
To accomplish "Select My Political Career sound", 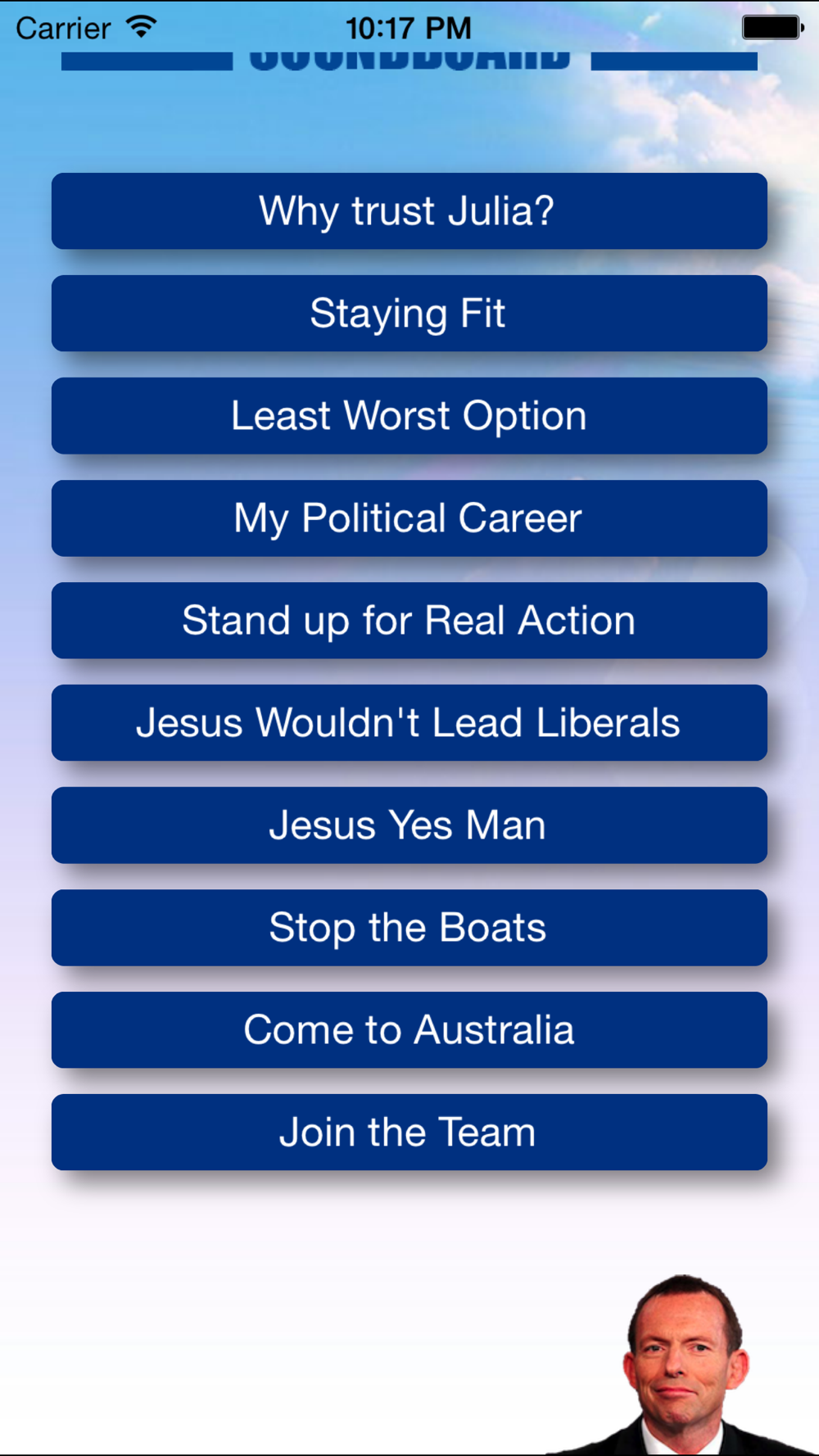I will (x=409, y=518).
